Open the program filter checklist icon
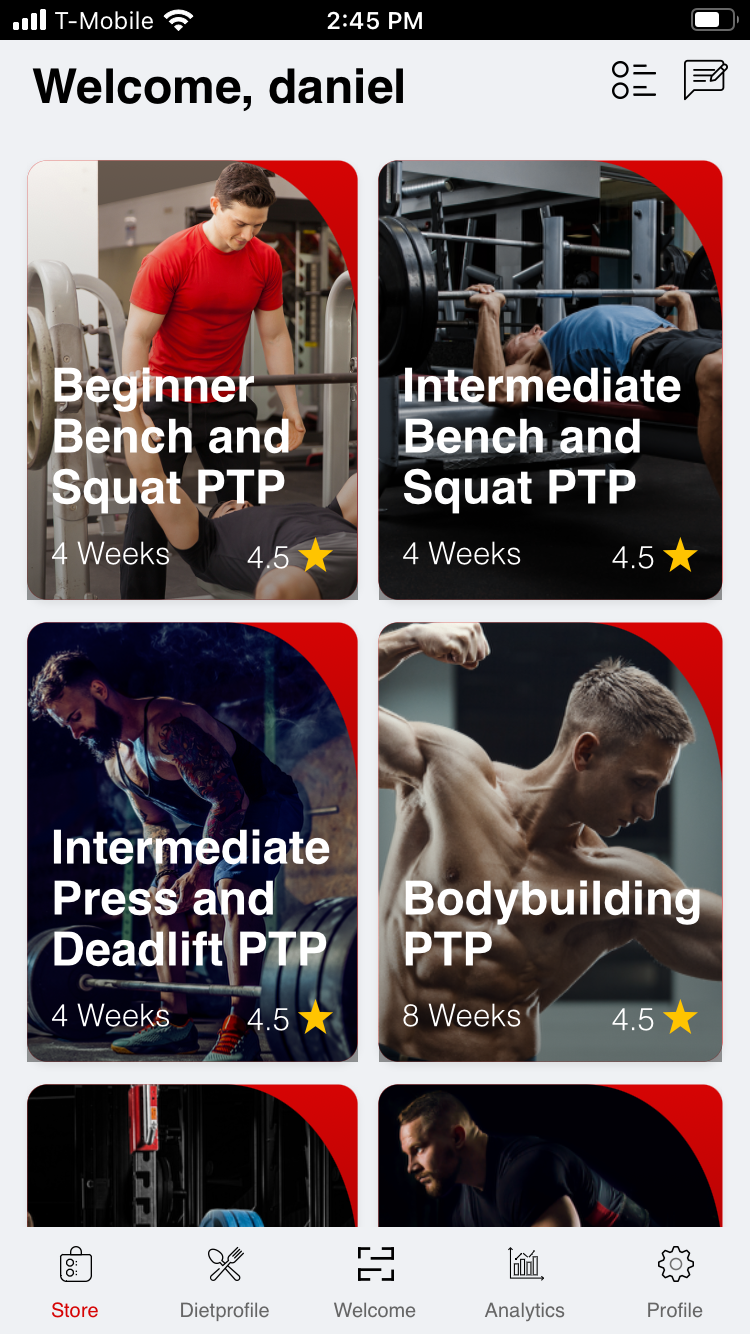This screenshot has height=1334, width=750. pos(633,80)
